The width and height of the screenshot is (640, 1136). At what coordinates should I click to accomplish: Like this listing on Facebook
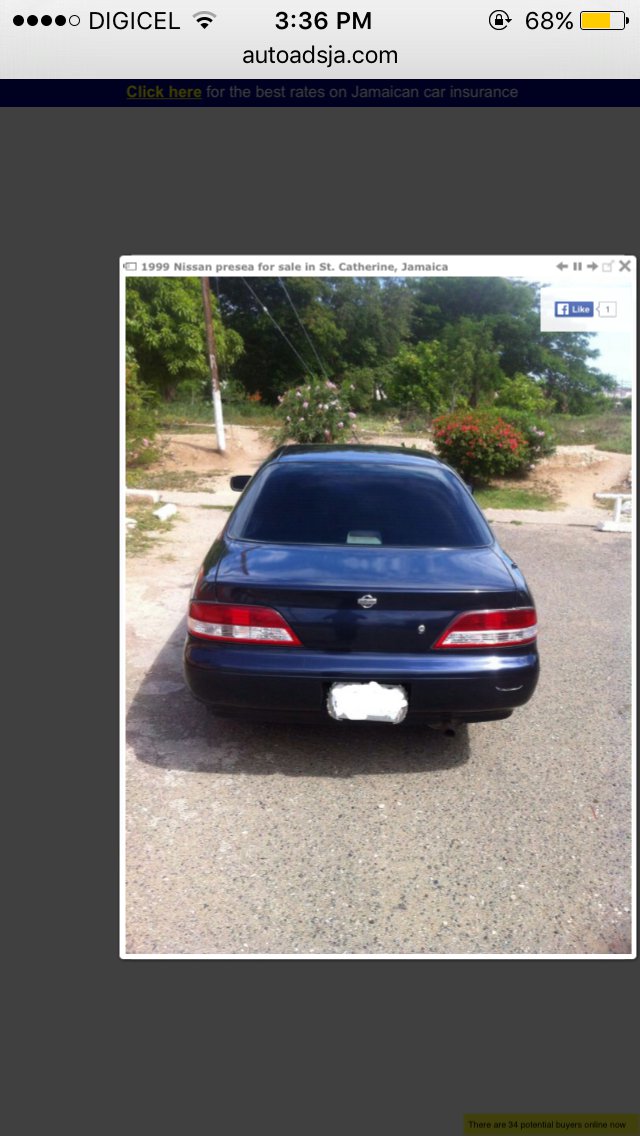coord(574,309)
